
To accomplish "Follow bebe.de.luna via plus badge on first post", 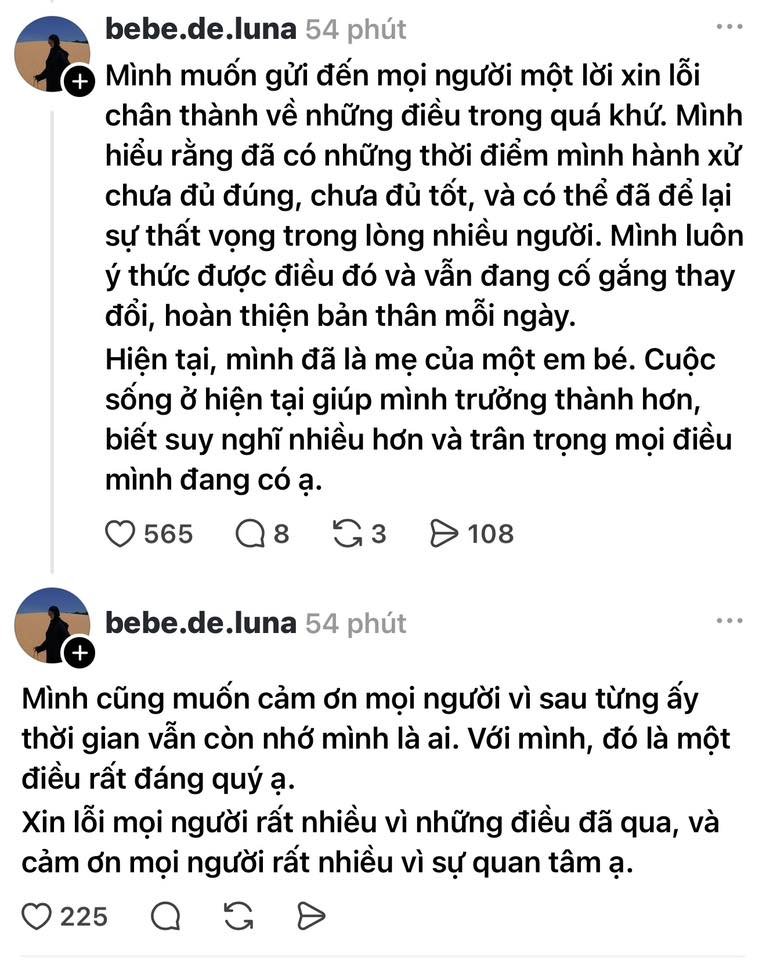I will [80, 82].
